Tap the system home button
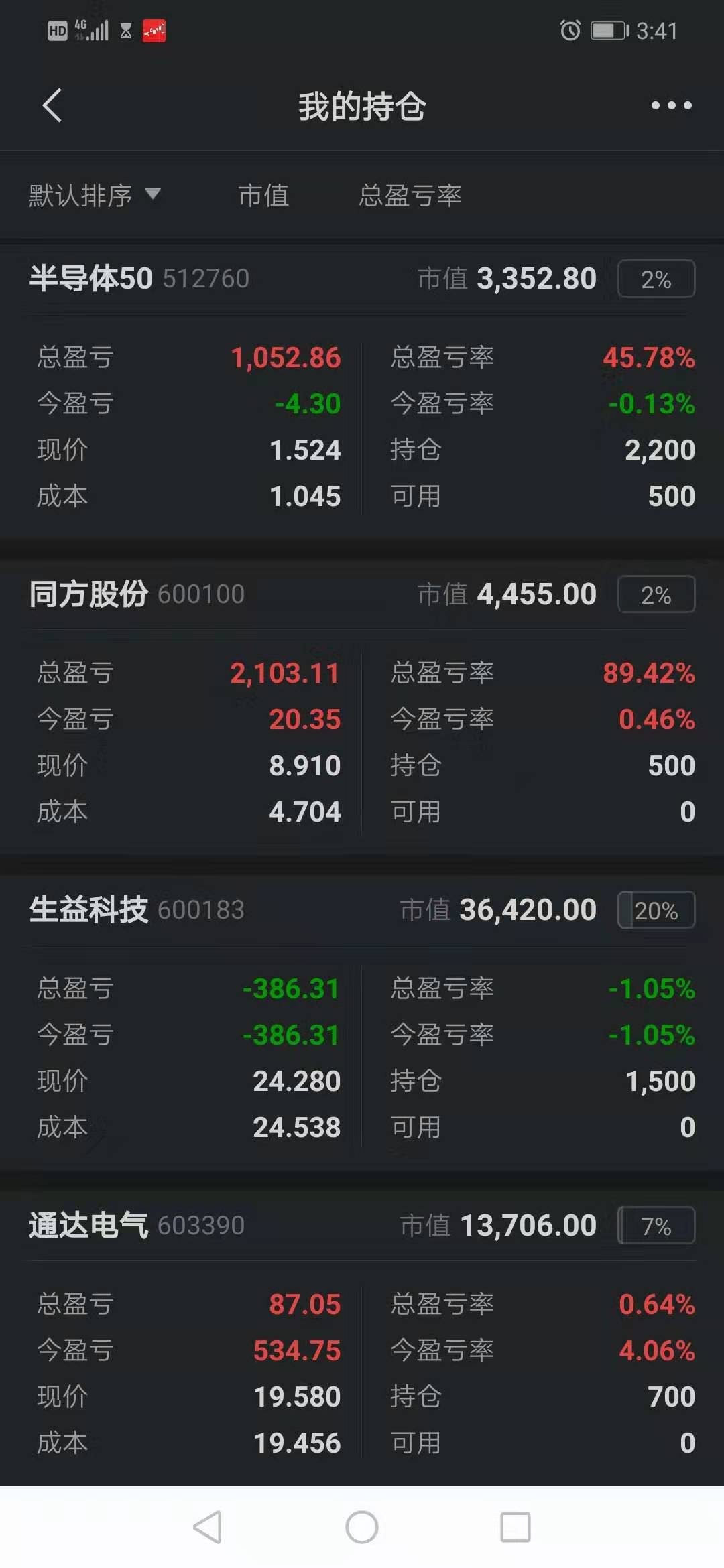 (362, 1527)
